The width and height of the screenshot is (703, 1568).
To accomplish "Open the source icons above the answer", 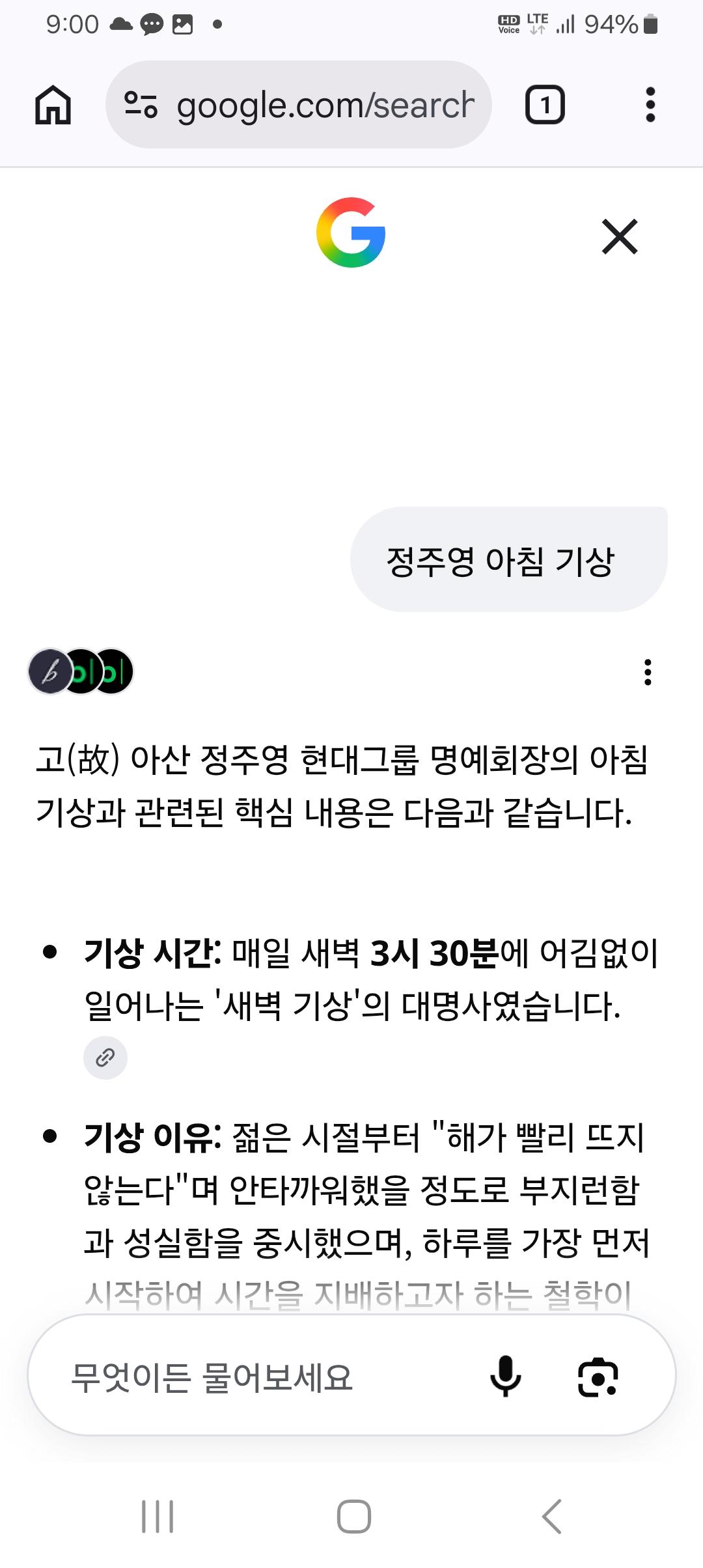I will click(81, 671).
